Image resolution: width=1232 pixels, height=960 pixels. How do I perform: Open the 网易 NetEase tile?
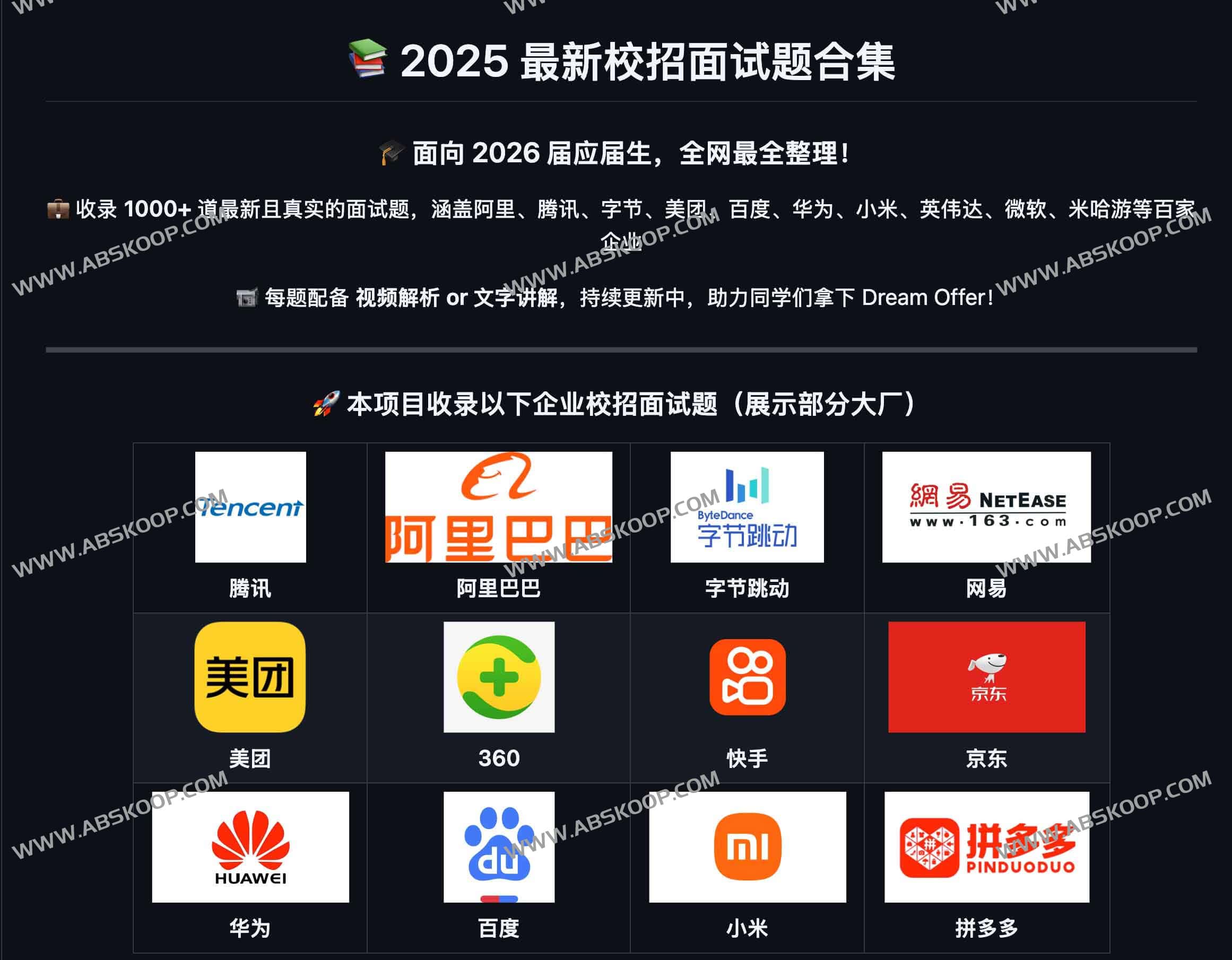[x=986, y=507]
